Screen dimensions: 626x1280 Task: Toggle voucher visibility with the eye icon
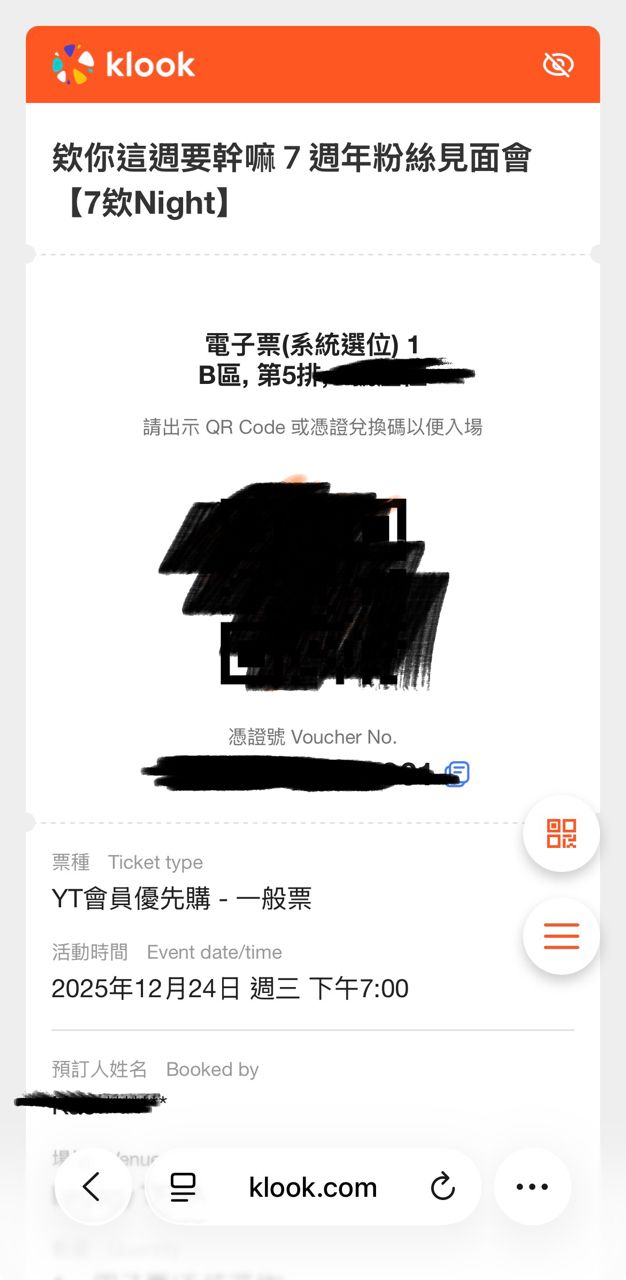pos(558,65)
